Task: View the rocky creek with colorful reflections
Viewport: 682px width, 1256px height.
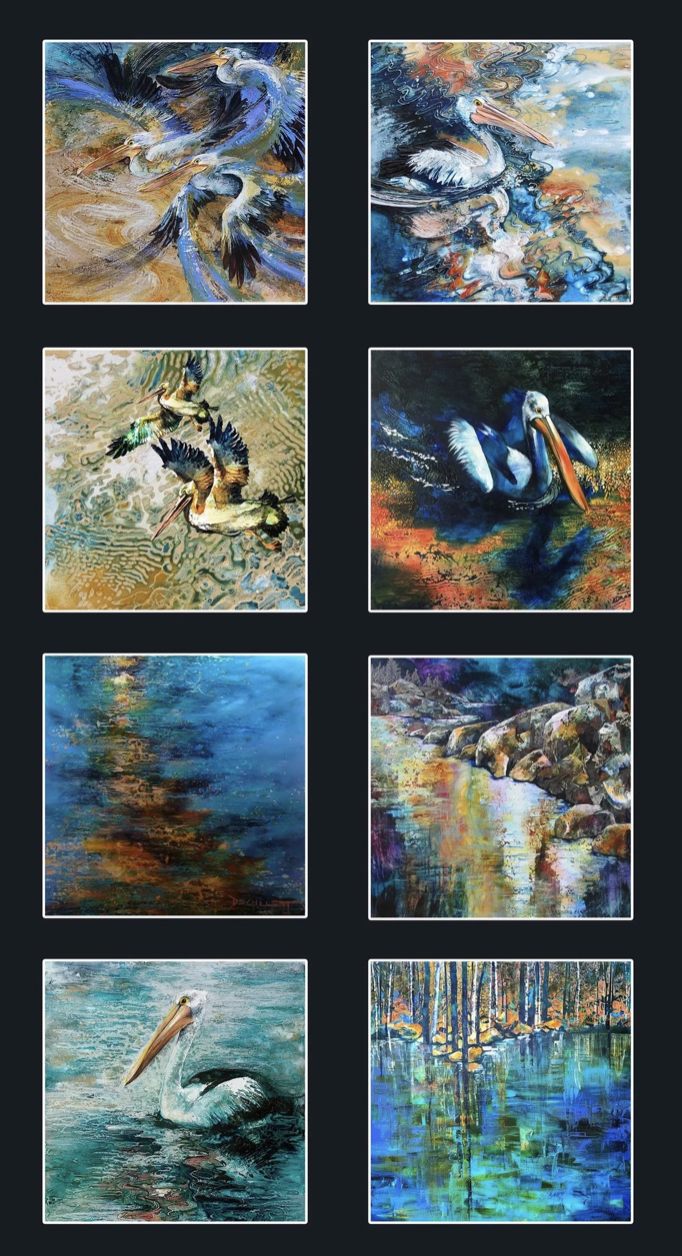Action: pyautogui.click(x=500, y=786)
